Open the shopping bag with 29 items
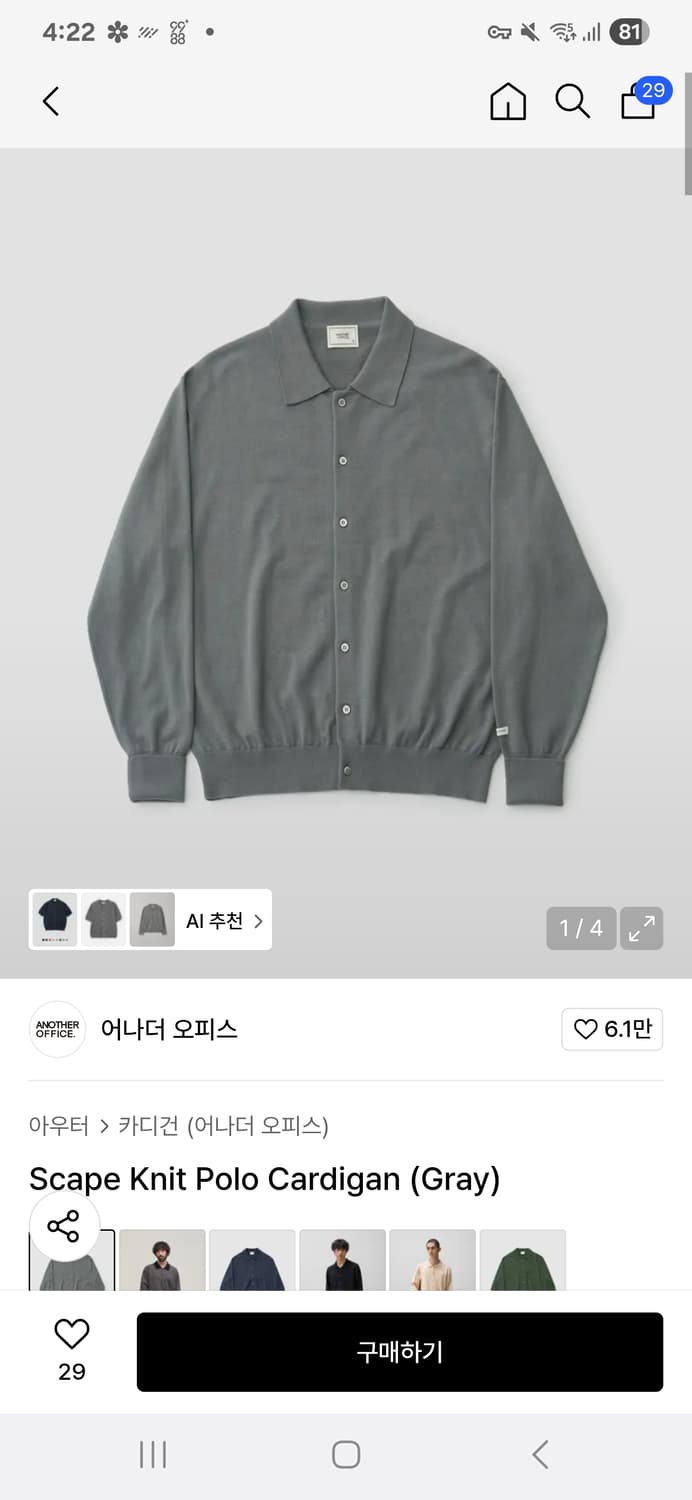 point(640,101)
